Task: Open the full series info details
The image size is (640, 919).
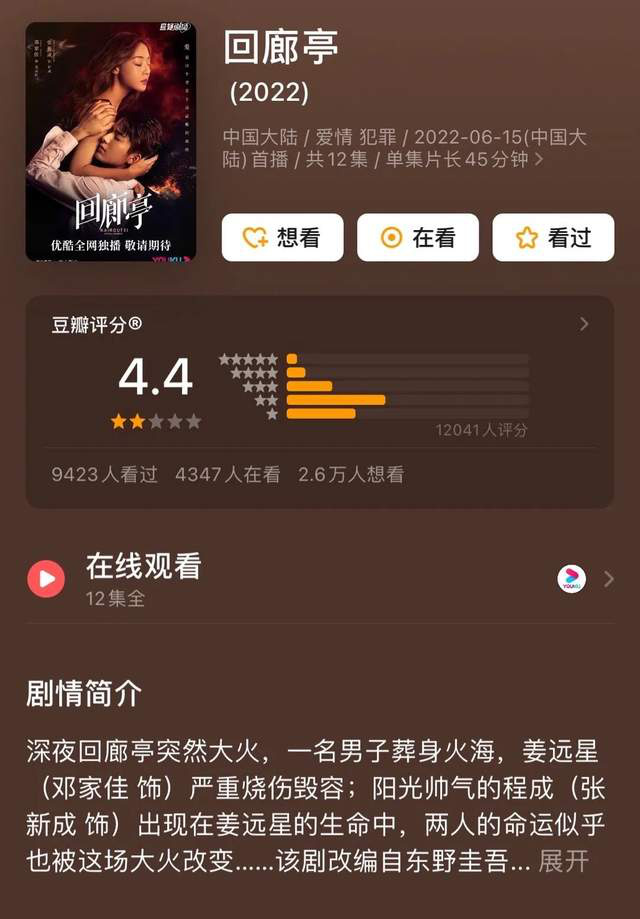Action: click(540, 160)
